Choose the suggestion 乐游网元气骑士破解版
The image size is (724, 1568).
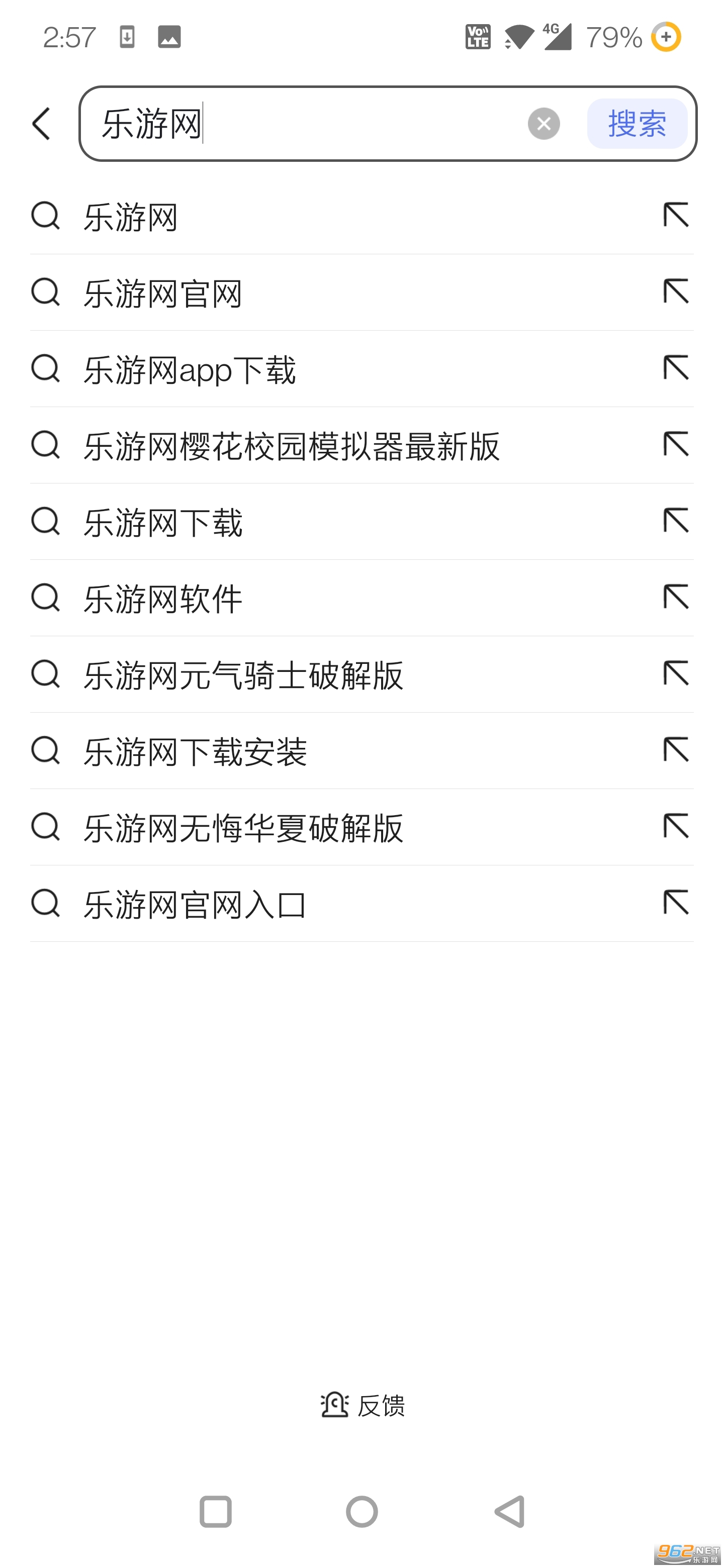point(243,675)
